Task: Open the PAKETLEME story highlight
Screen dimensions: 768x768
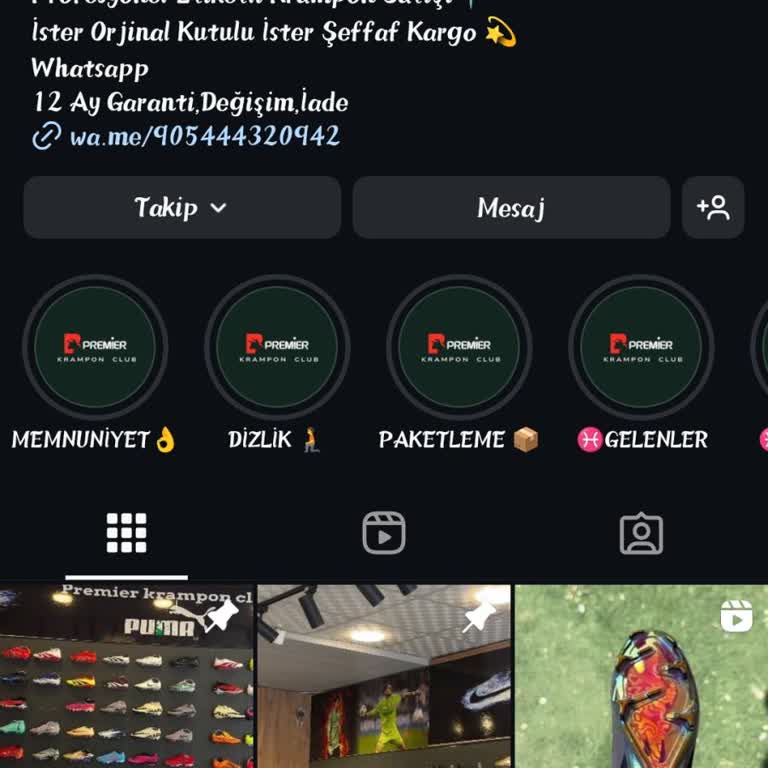Action: click(x=459, y=347)
